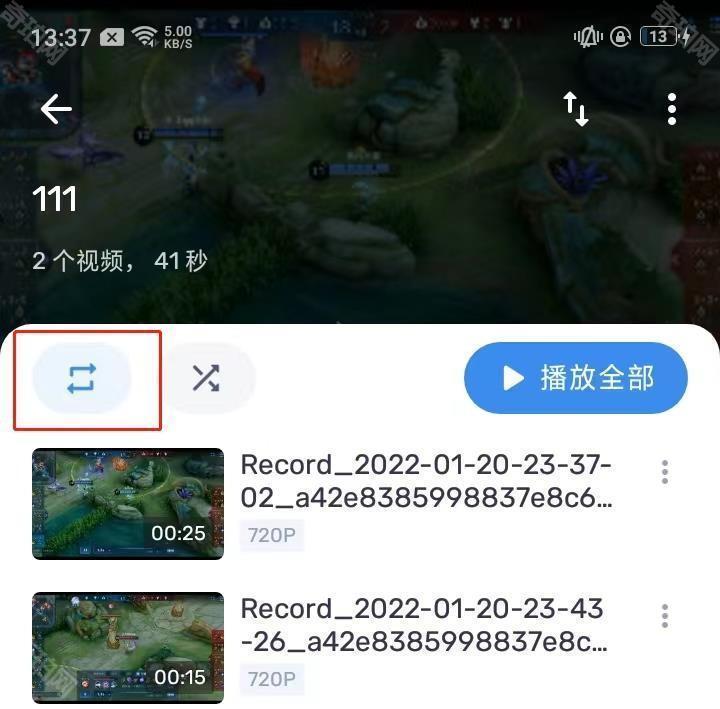Open the sort order option
This screenshot has width=720, height=709.
point(576,109)
